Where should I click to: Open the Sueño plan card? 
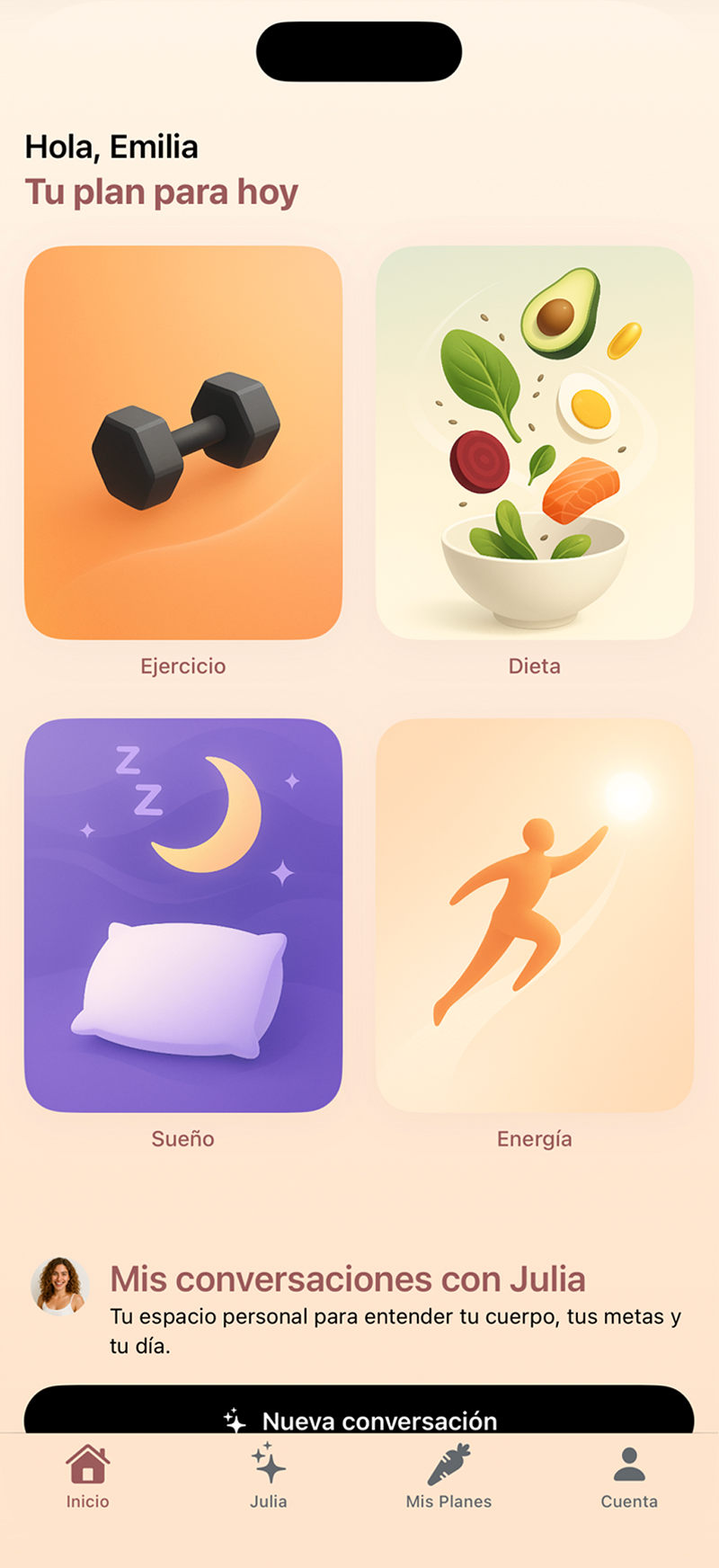tap(183, 915)
